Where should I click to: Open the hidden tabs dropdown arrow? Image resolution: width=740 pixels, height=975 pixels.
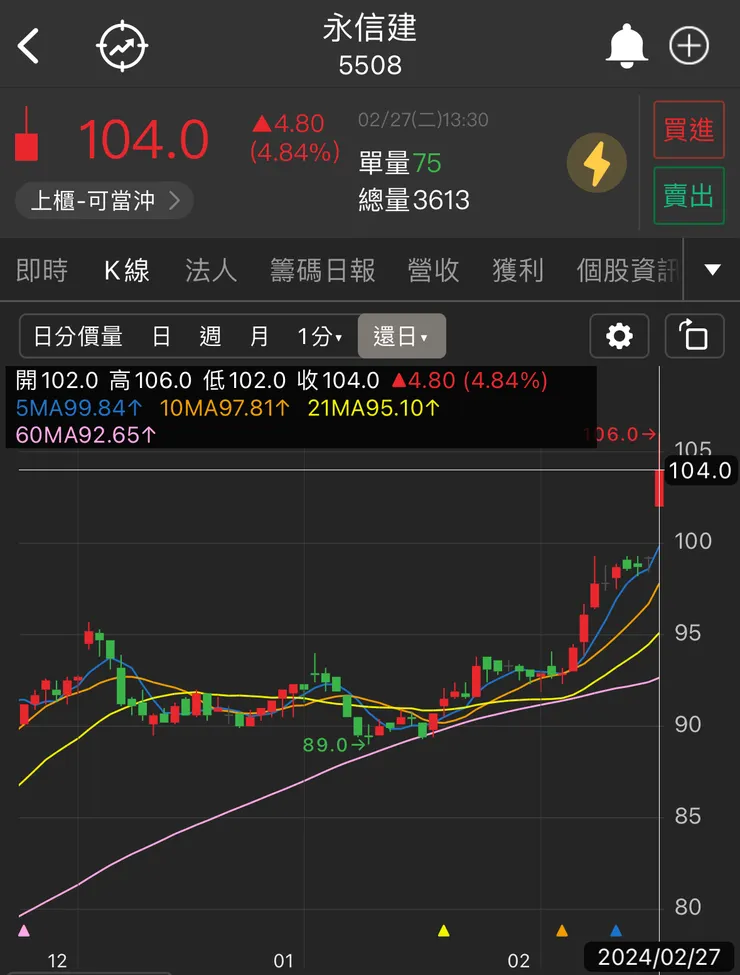pos(712,269)
